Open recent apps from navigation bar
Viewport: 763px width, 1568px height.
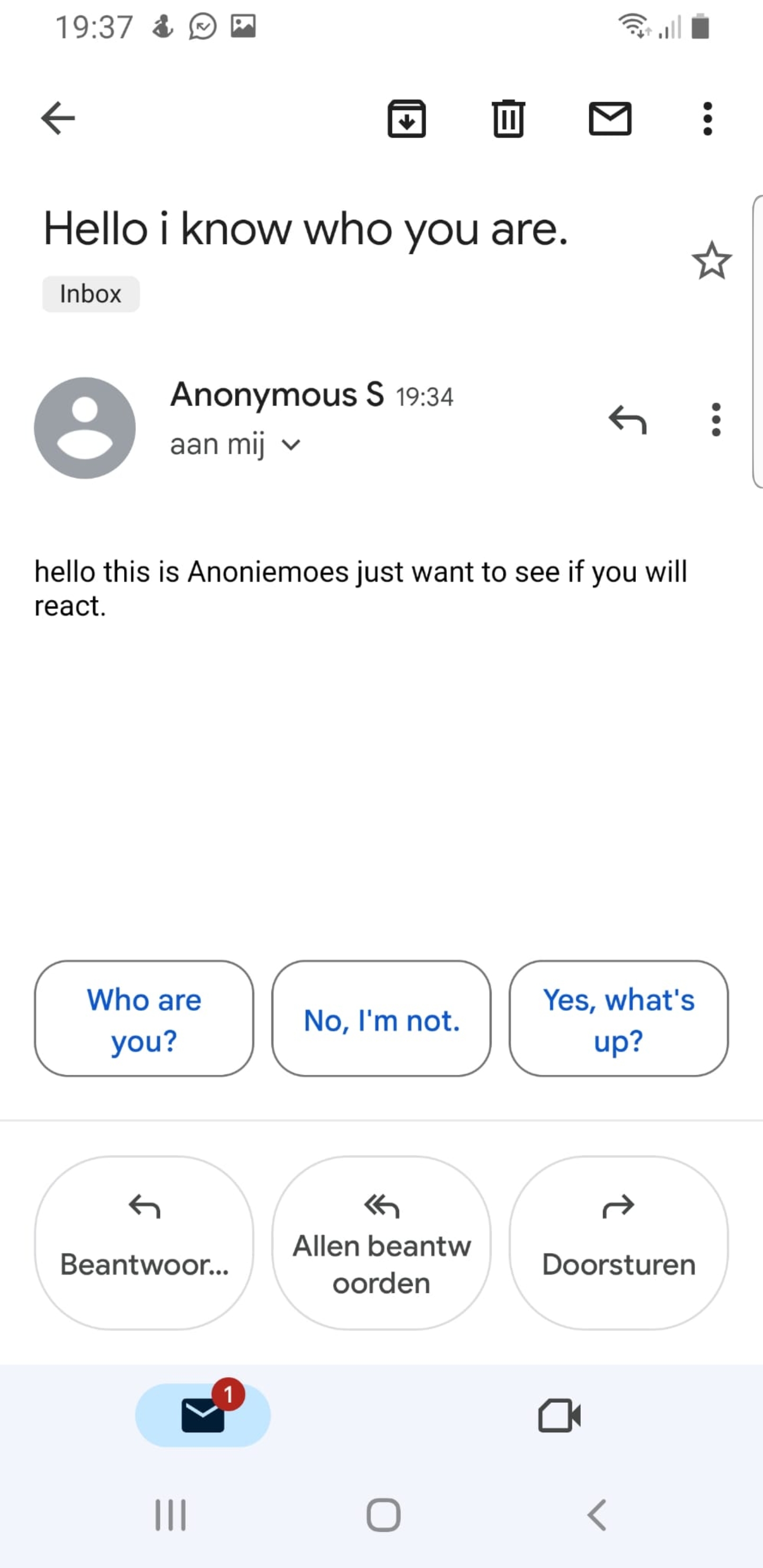(x=171, y=1514)
